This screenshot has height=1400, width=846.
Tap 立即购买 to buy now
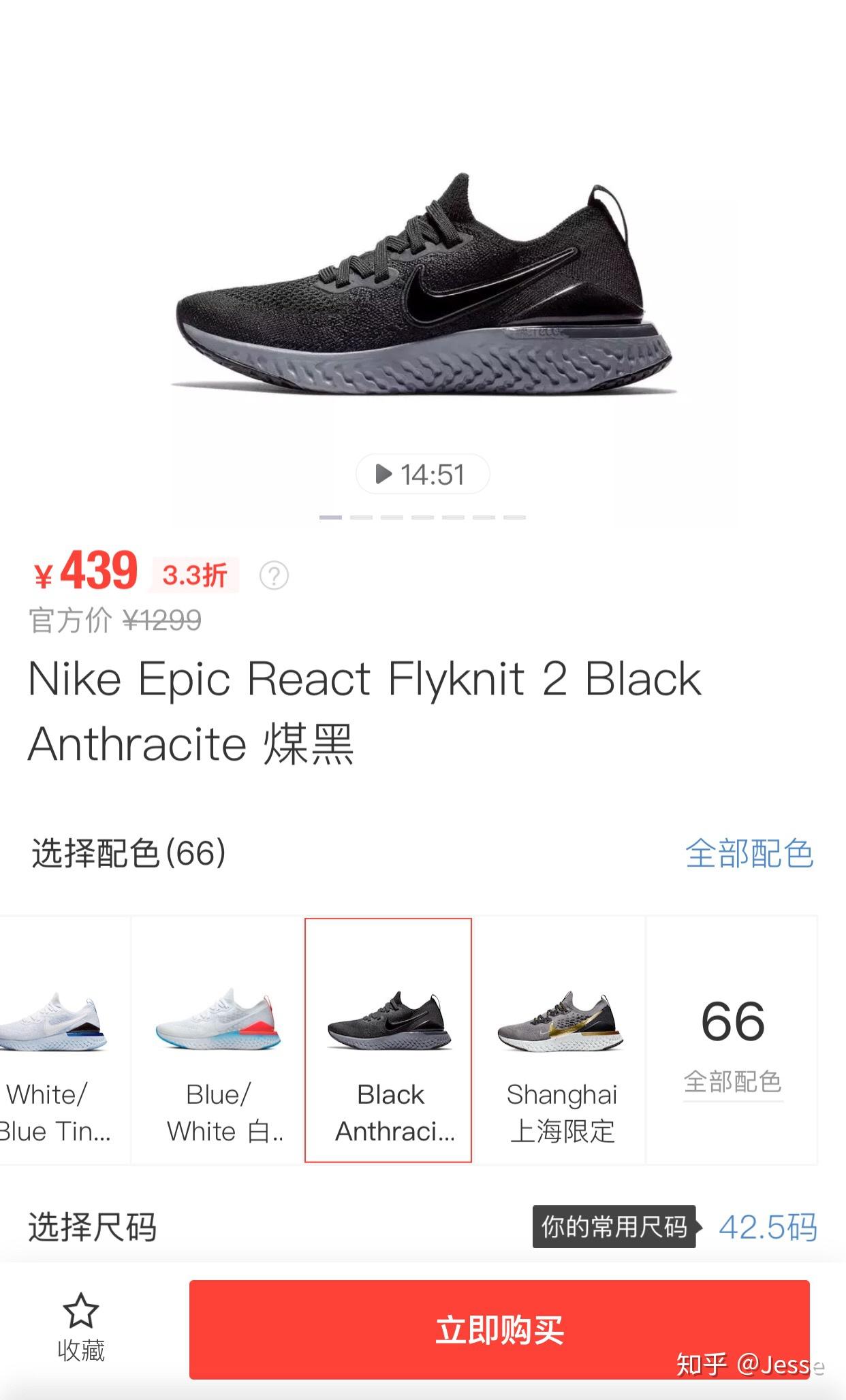(x=499, y=1329)
